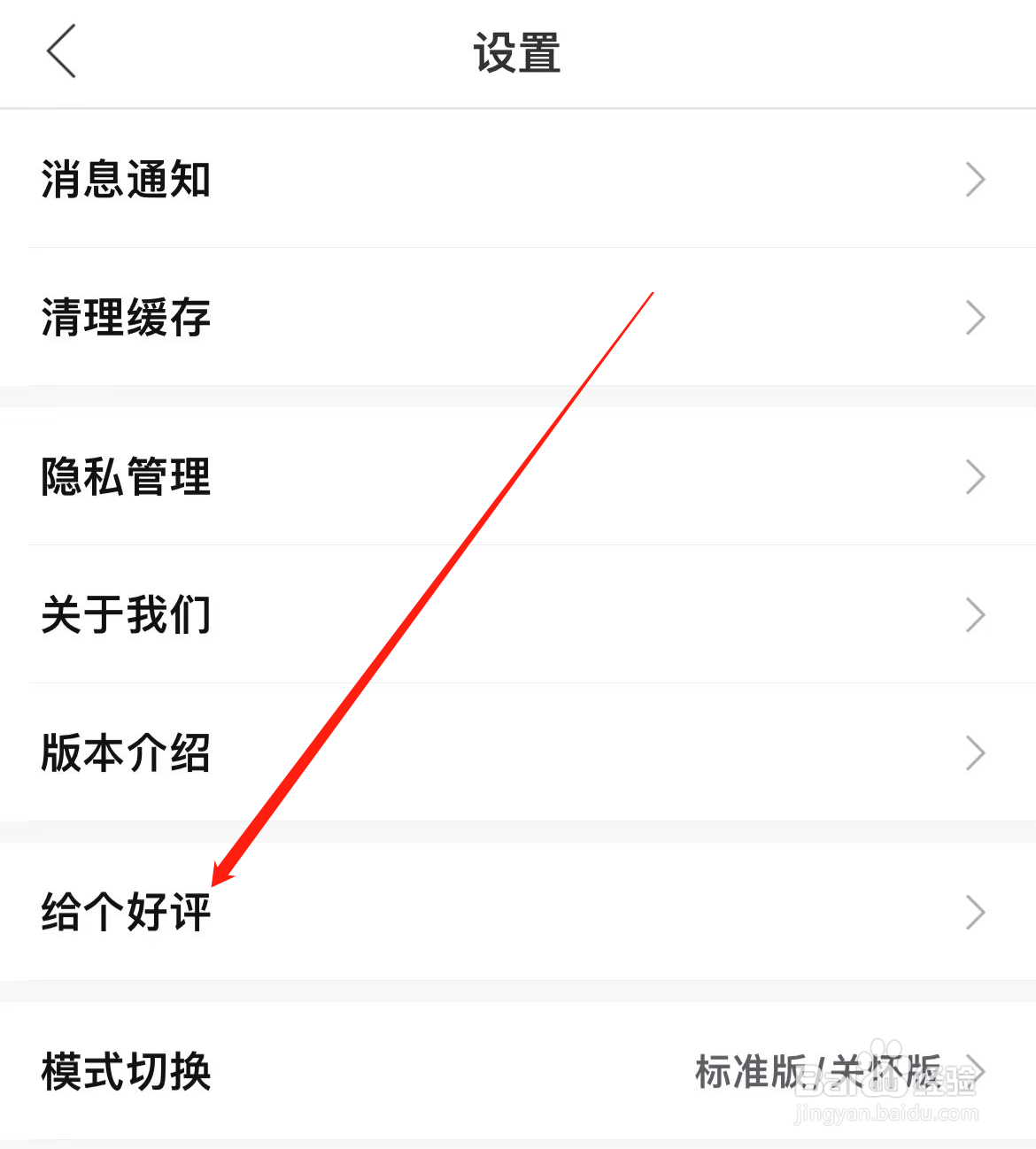Click the chevron on the 给个好评 row
The height and width of the screenshot is (1149, 1036).
click(975, 913)
